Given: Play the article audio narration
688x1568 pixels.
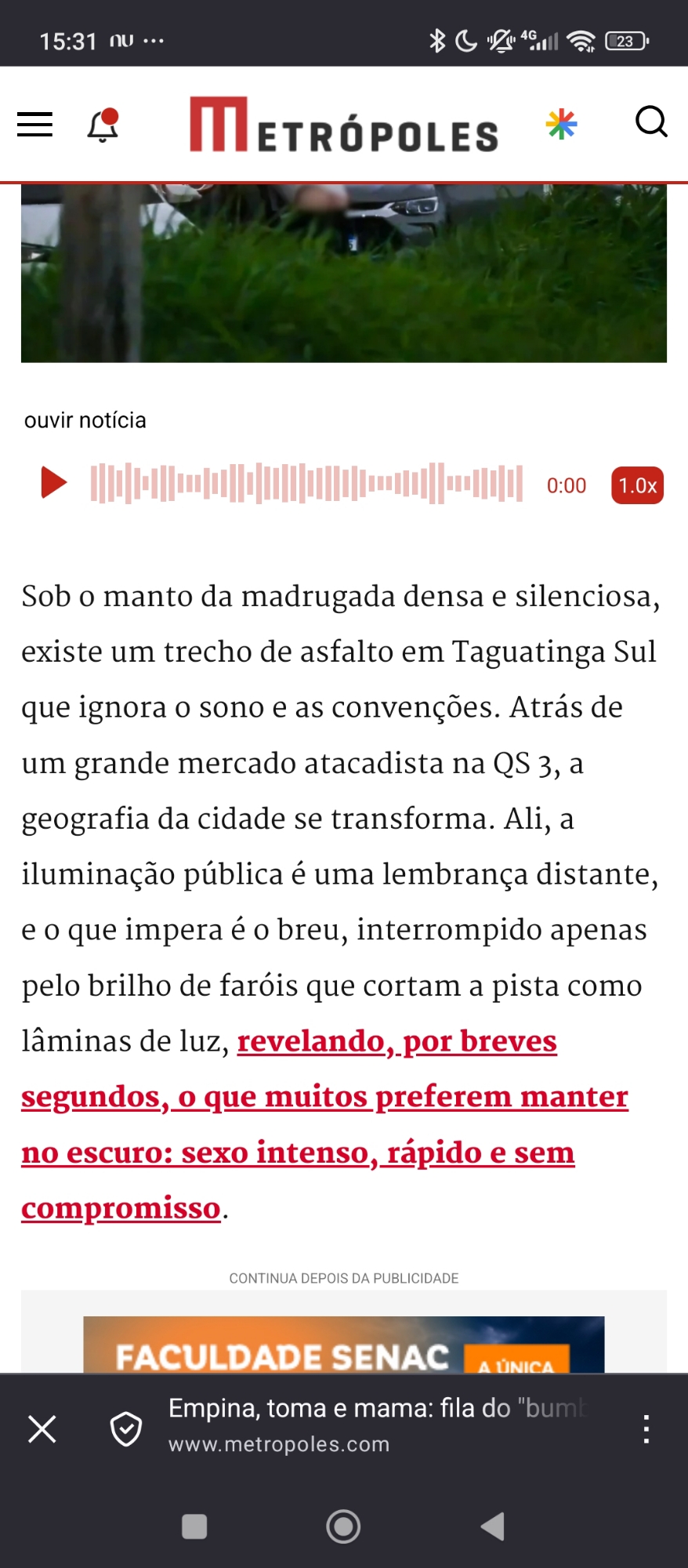Looking at the screenshot, I should coord(53,483).
